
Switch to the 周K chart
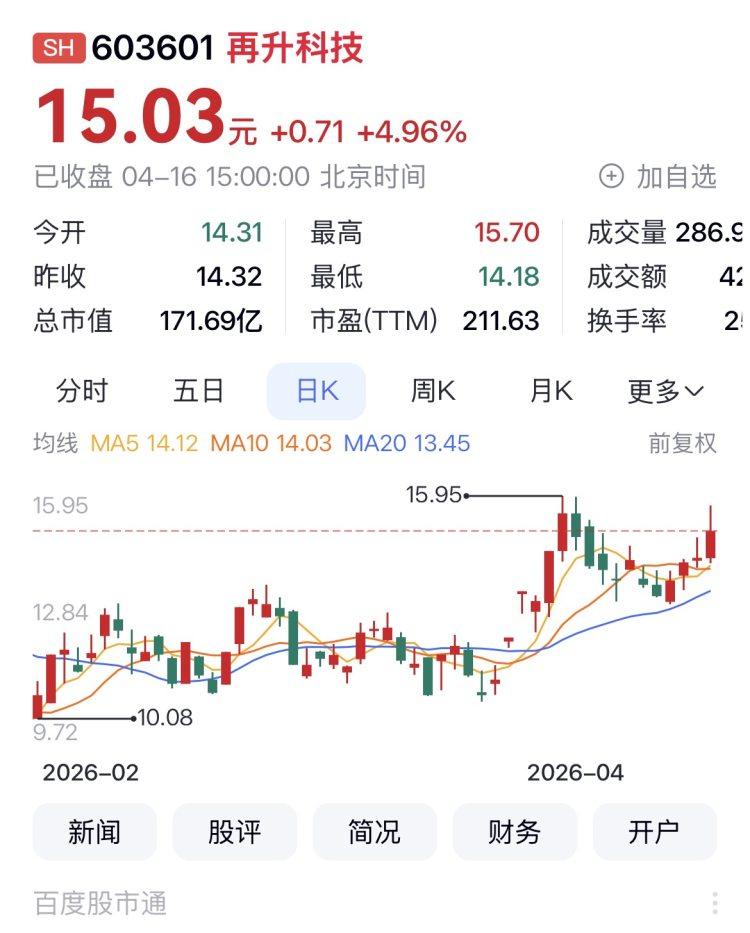tap(433, 391)
